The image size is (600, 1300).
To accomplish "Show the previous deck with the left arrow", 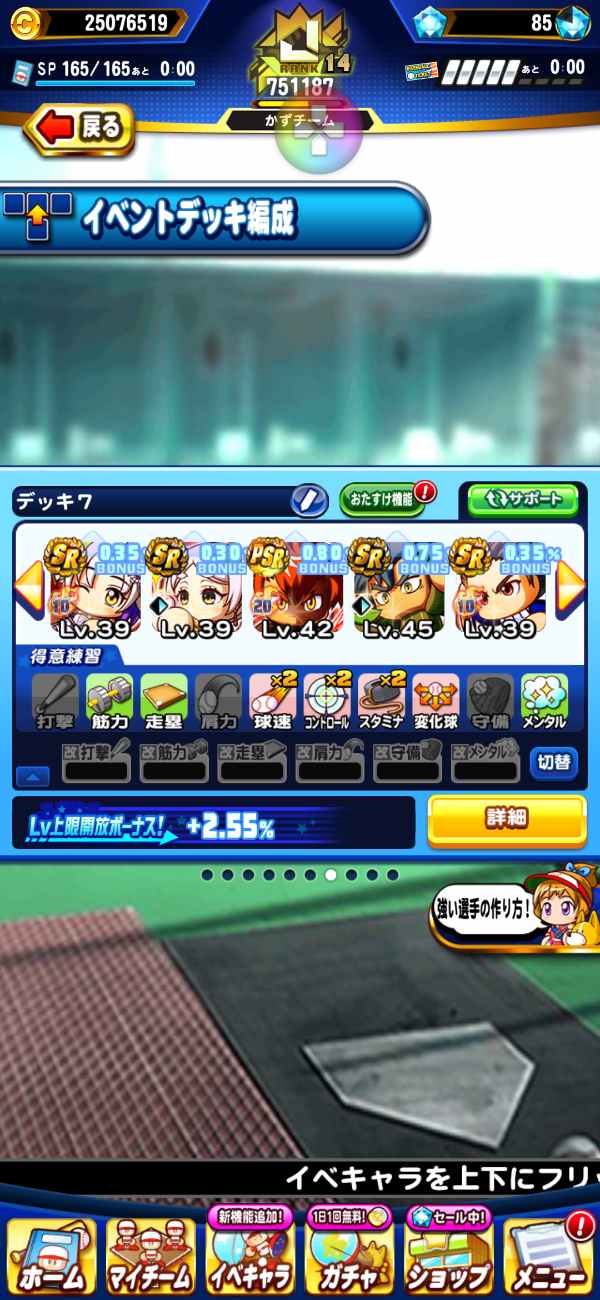I will [27, 590].
